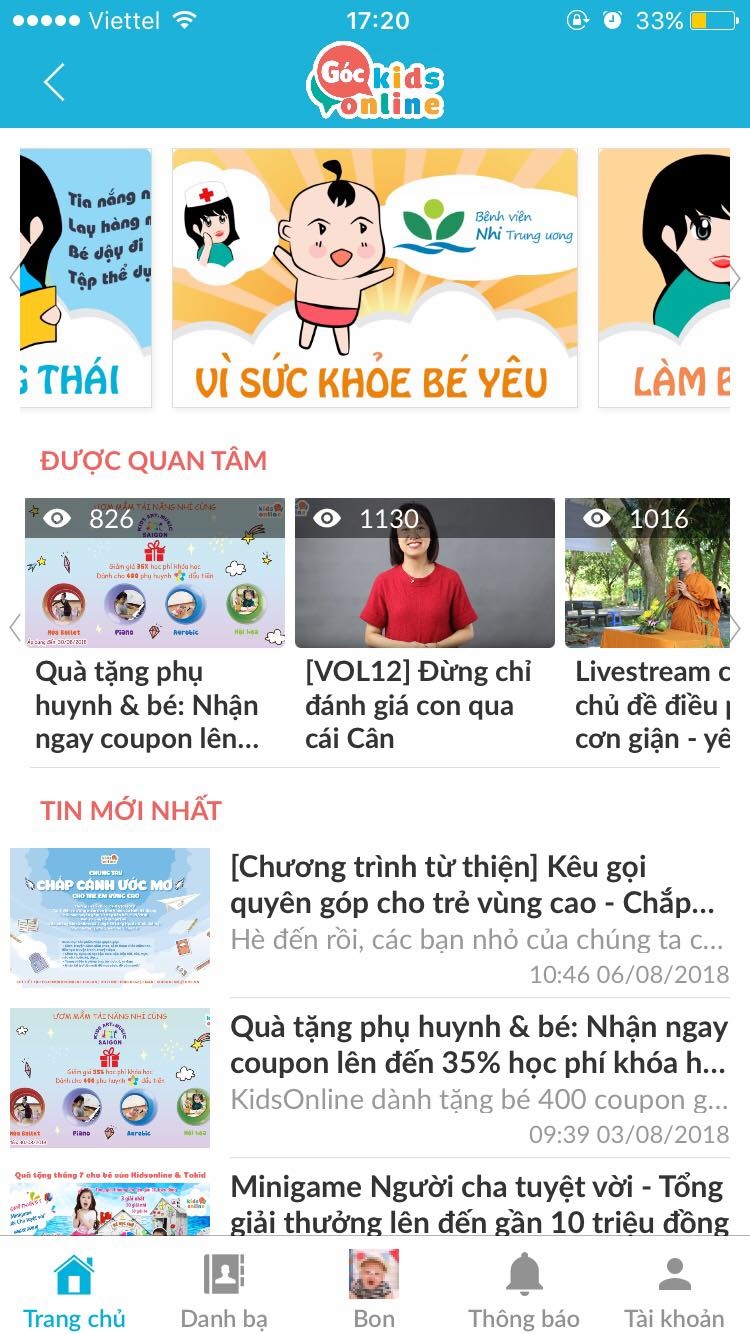Open the Livestream card with 1016 views
Viewport: 750px width, 1334px height.
[x=650, y=625]
